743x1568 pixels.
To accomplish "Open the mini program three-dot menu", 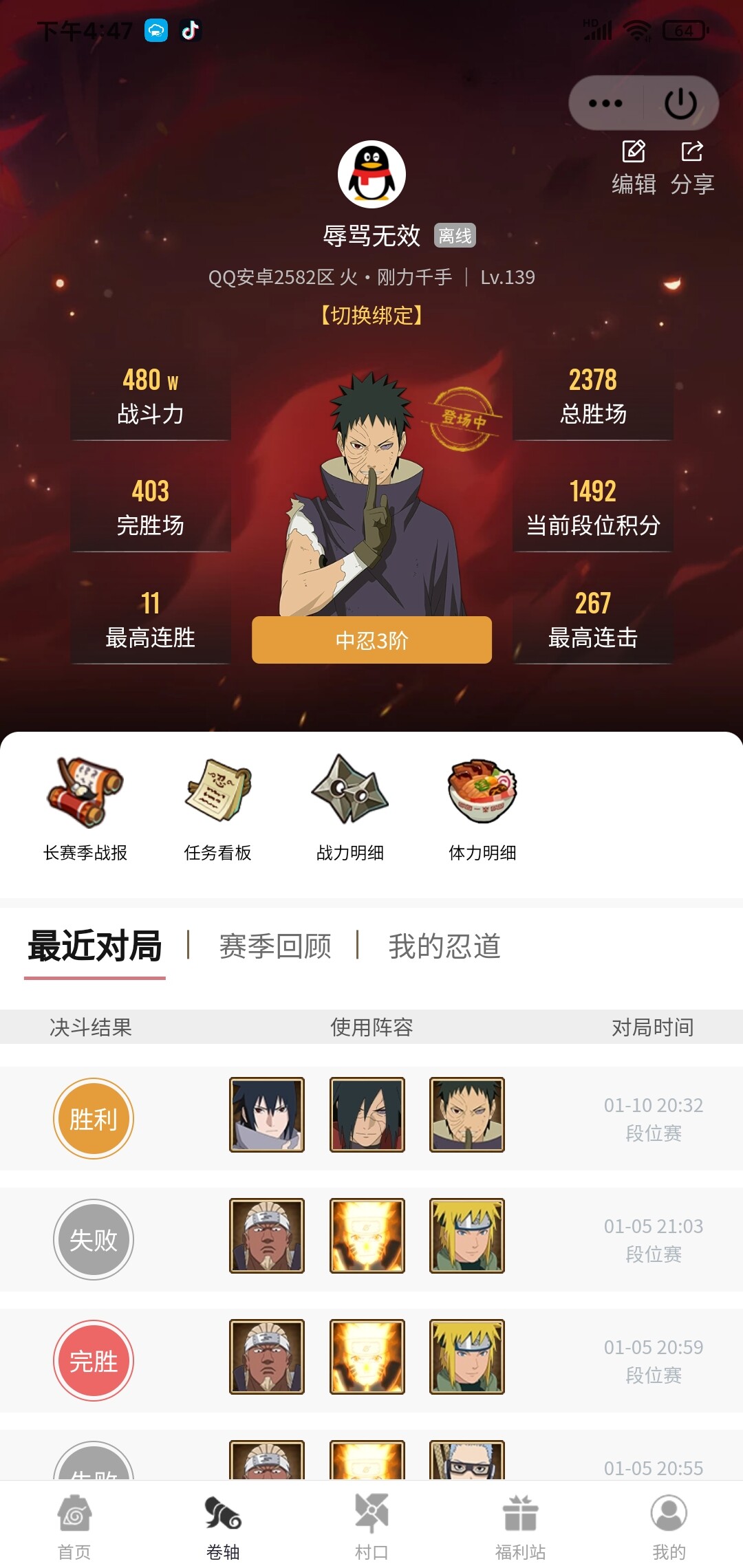I will pyautogui.click(x=605, y=104).
